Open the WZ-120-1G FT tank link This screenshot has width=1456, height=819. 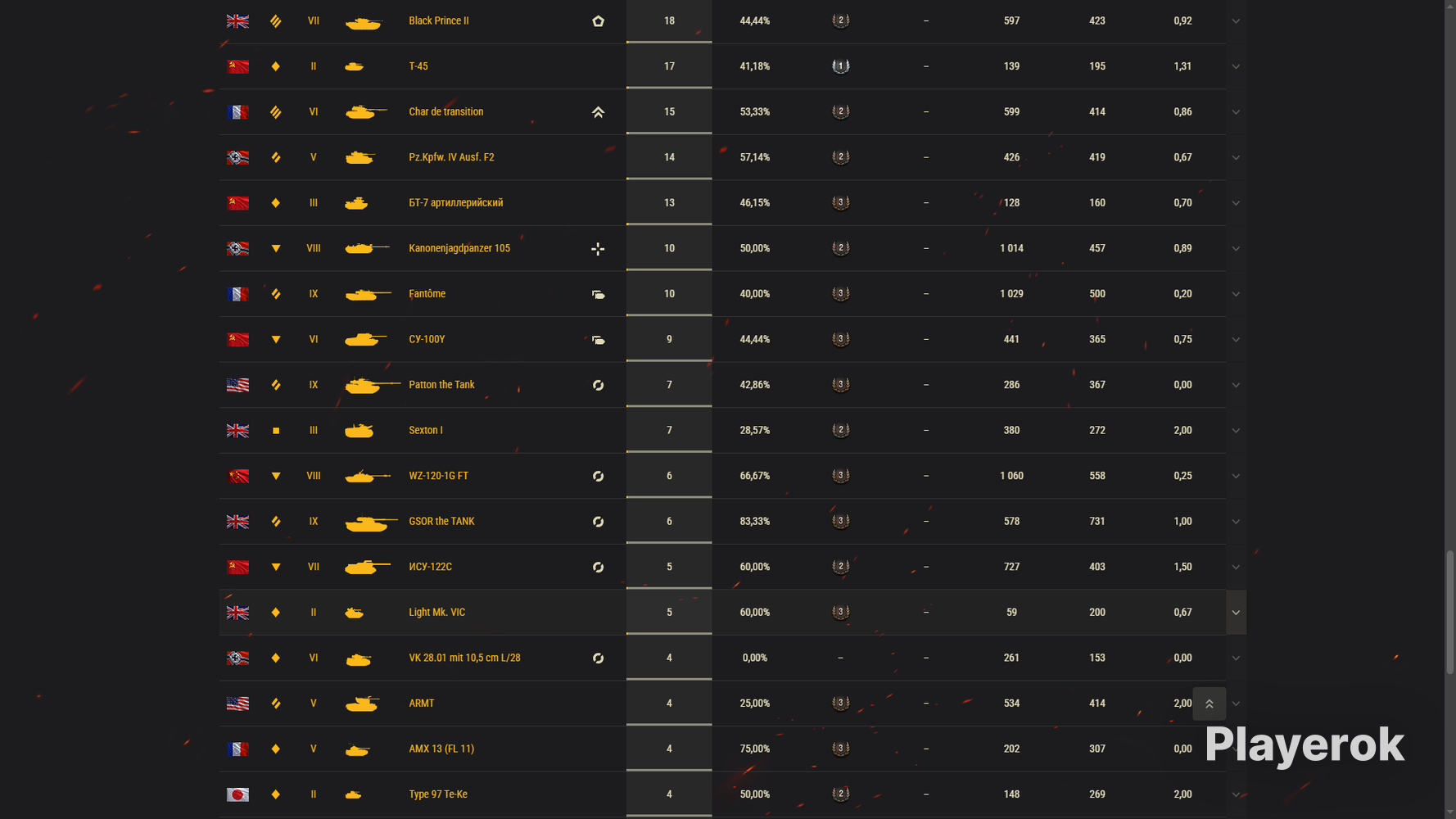438,476
